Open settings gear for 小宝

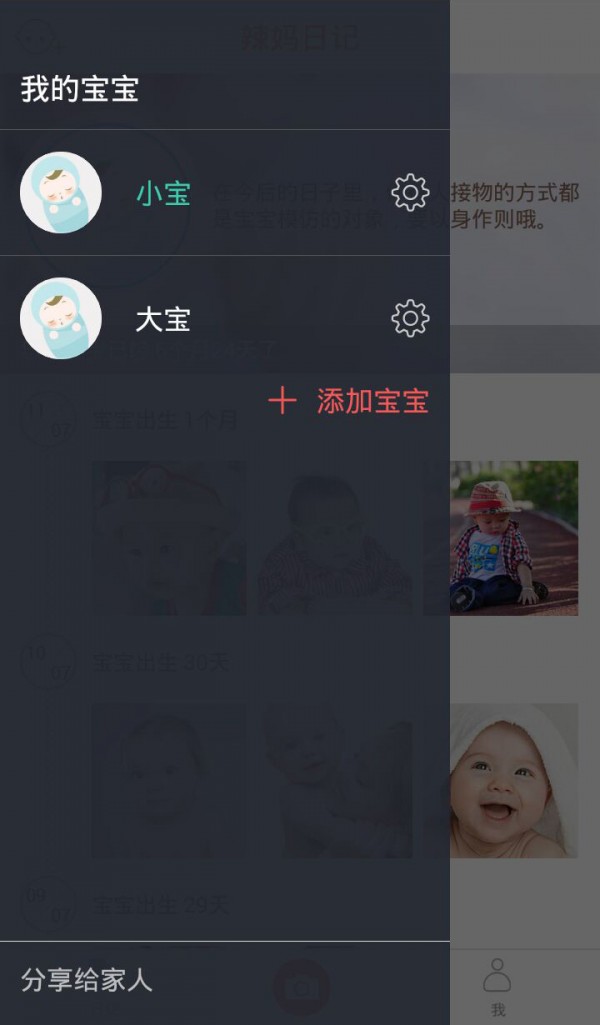[x=410, y=193]
